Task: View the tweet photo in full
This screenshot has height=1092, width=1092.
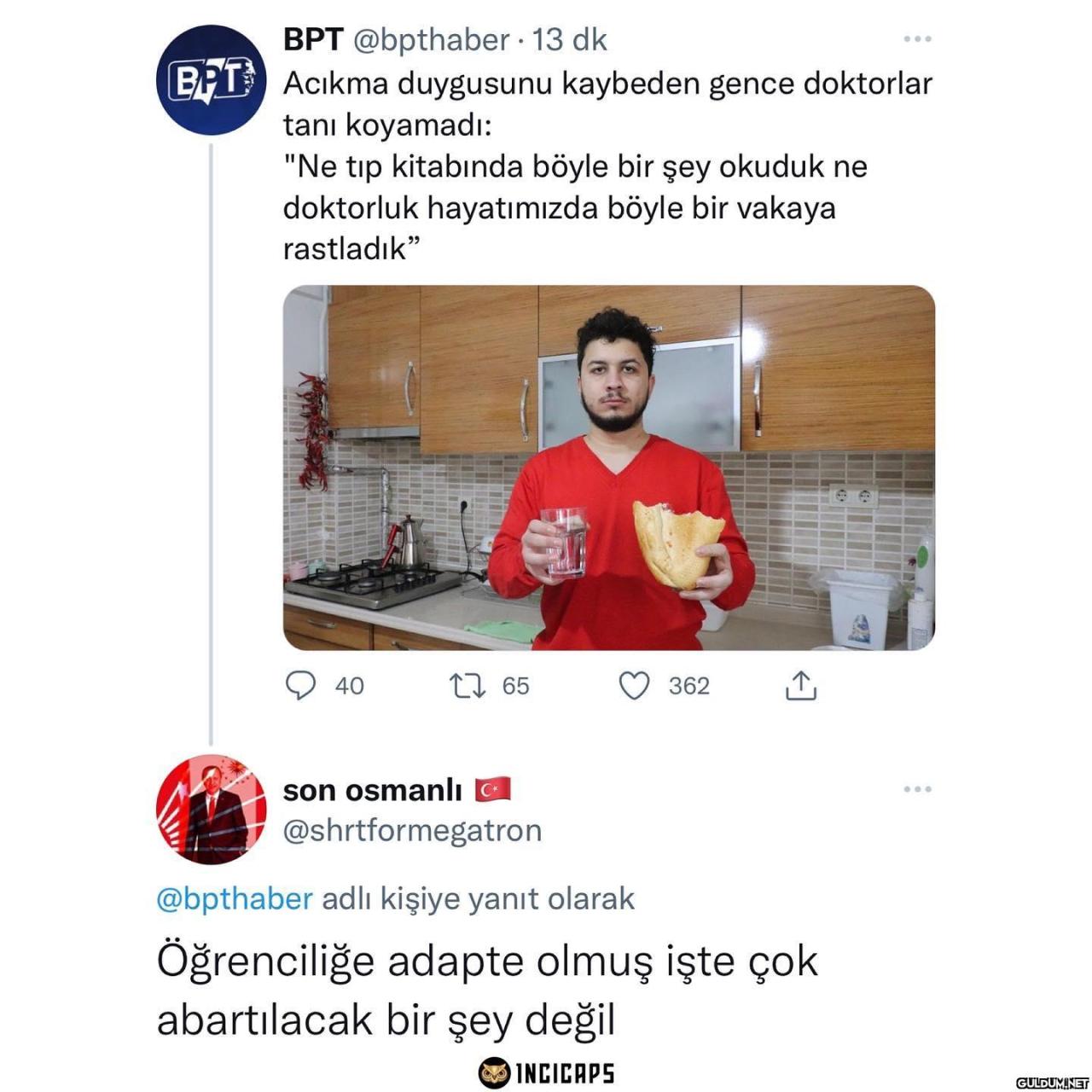Action: coord(608,468)
